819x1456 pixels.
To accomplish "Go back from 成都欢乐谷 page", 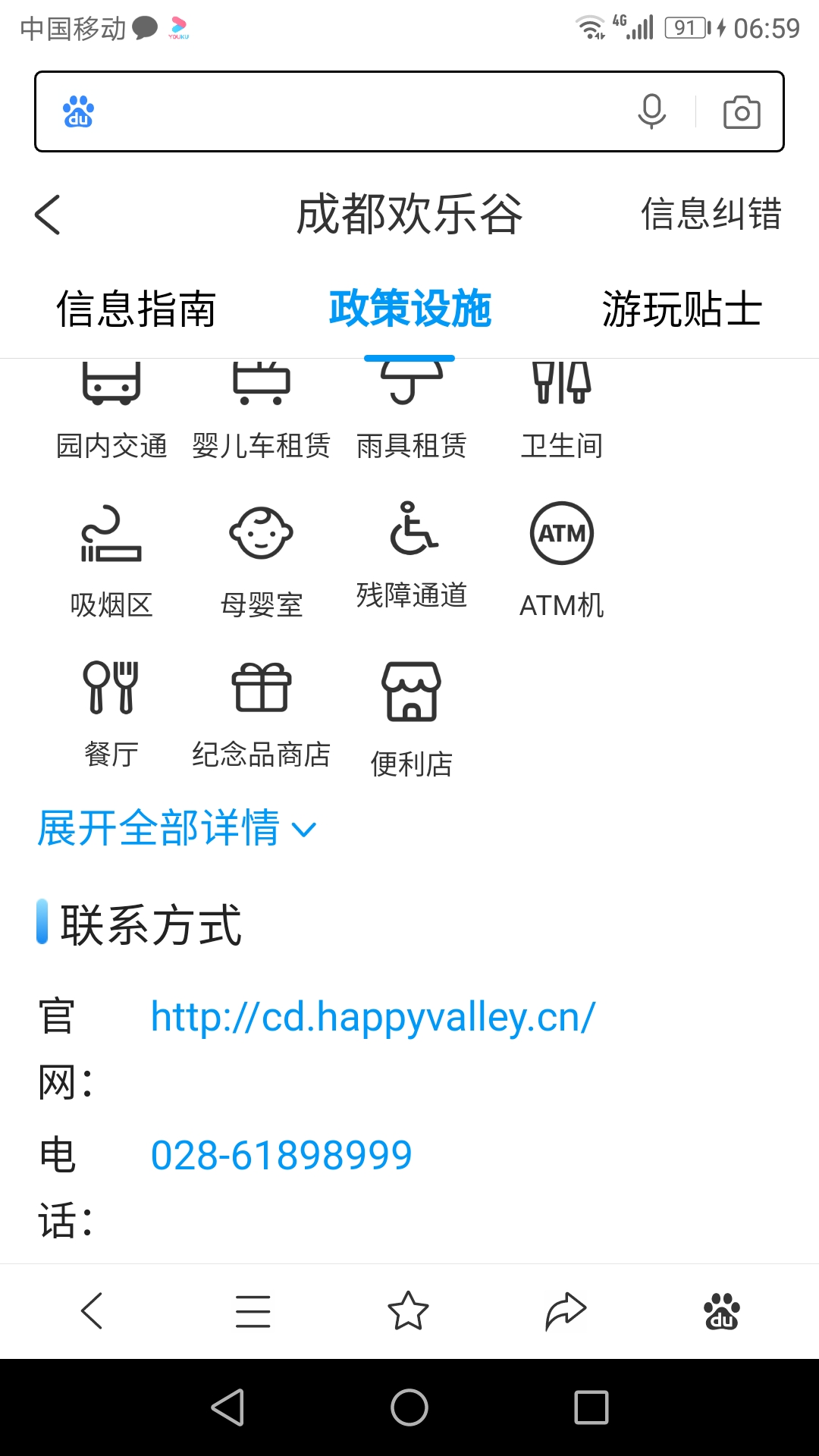I will click(x=49, y=215).
